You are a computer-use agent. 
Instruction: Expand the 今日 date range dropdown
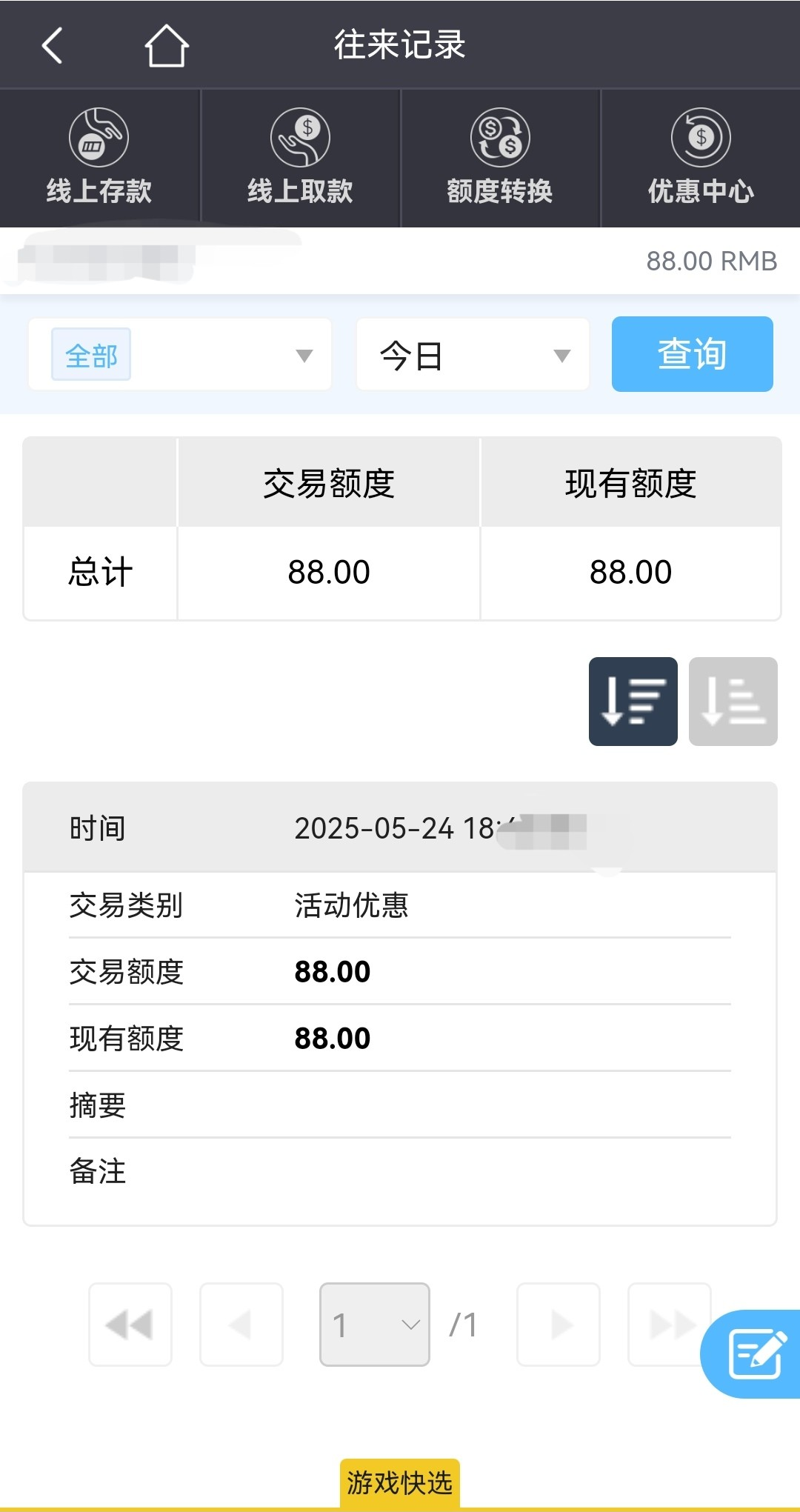tap(473, 355)
